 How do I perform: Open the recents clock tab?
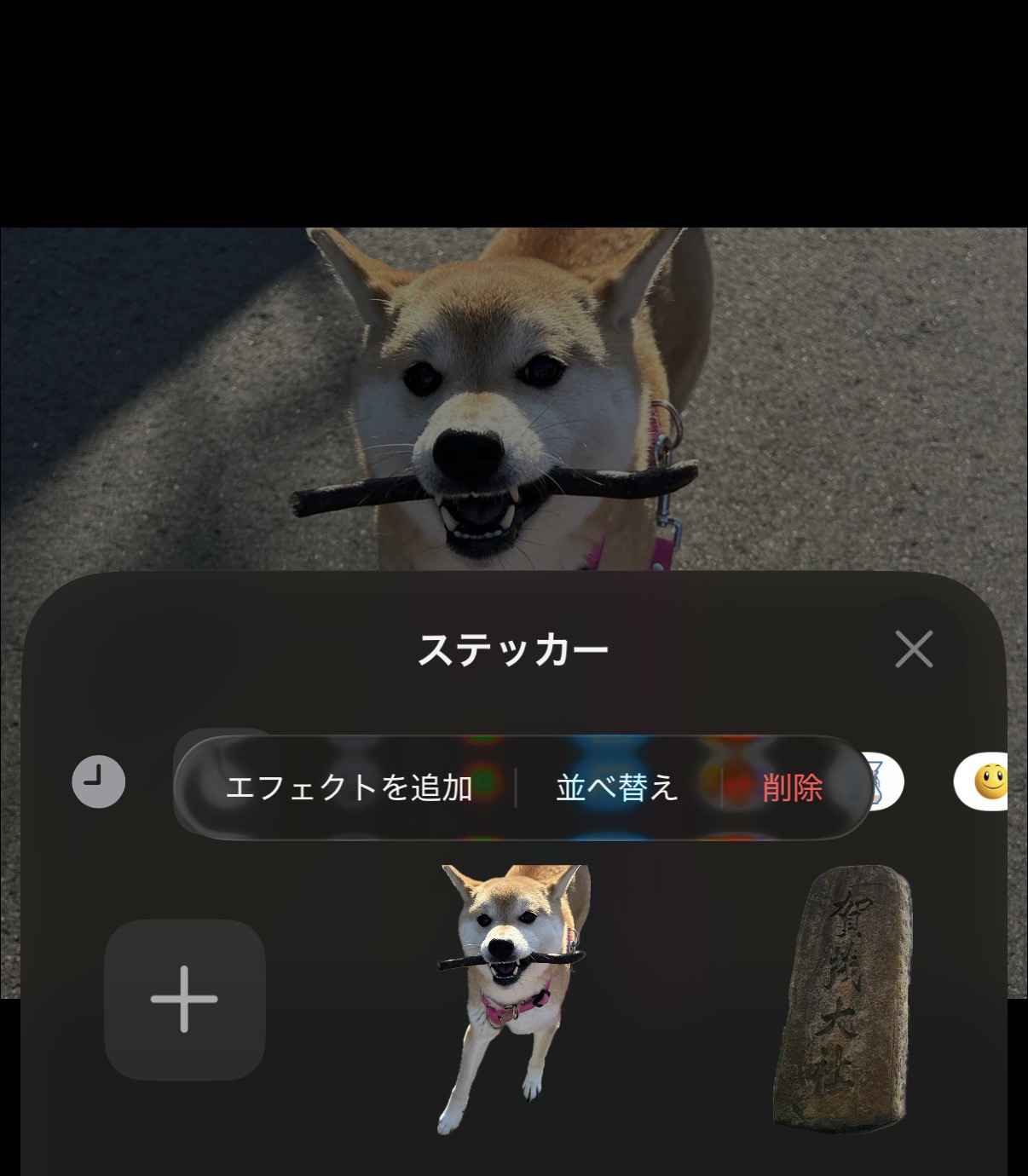tap(99, 782)
